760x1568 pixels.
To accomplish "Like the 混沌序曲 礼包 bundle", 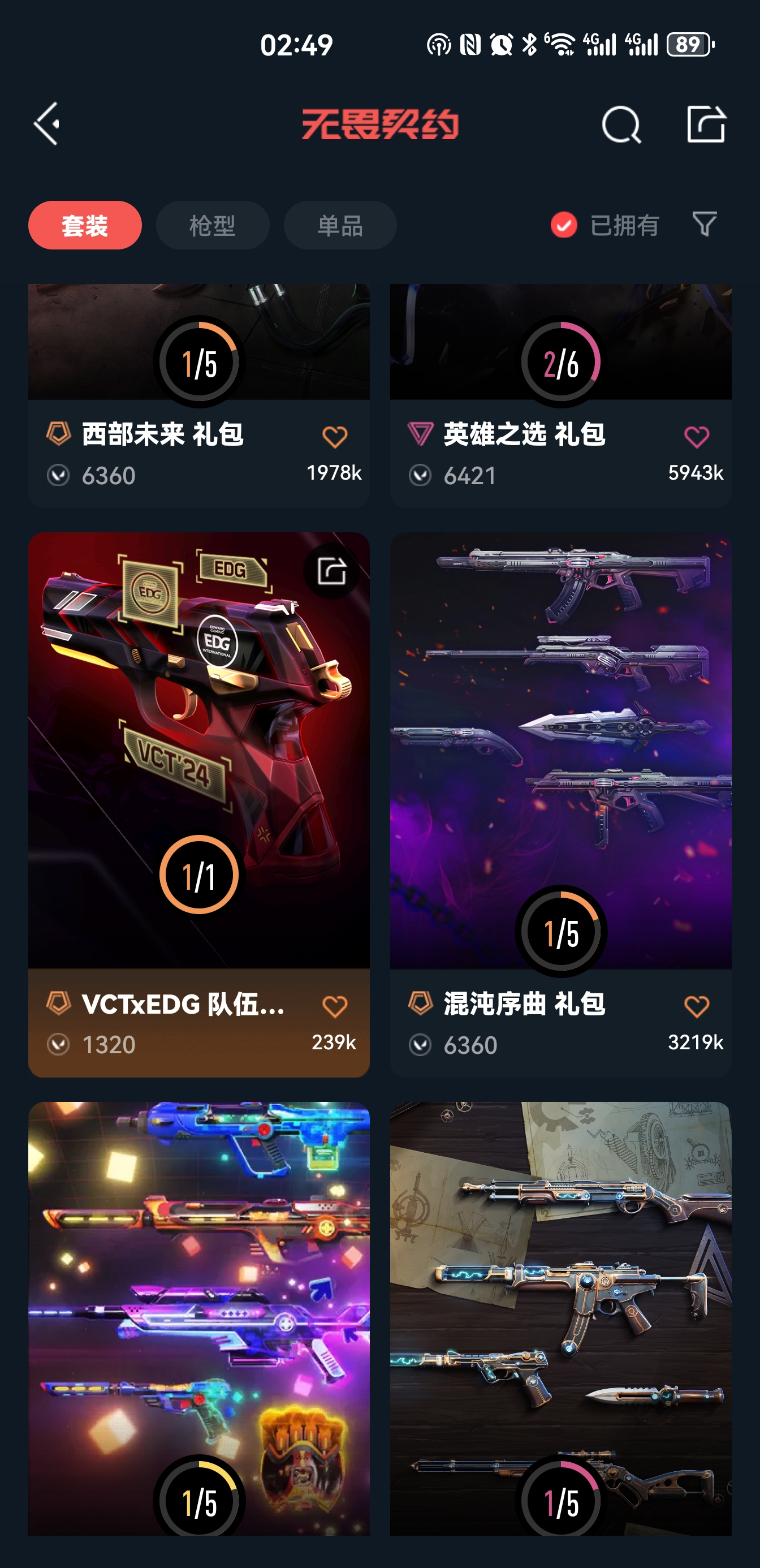I will [x=697, y=1007].
